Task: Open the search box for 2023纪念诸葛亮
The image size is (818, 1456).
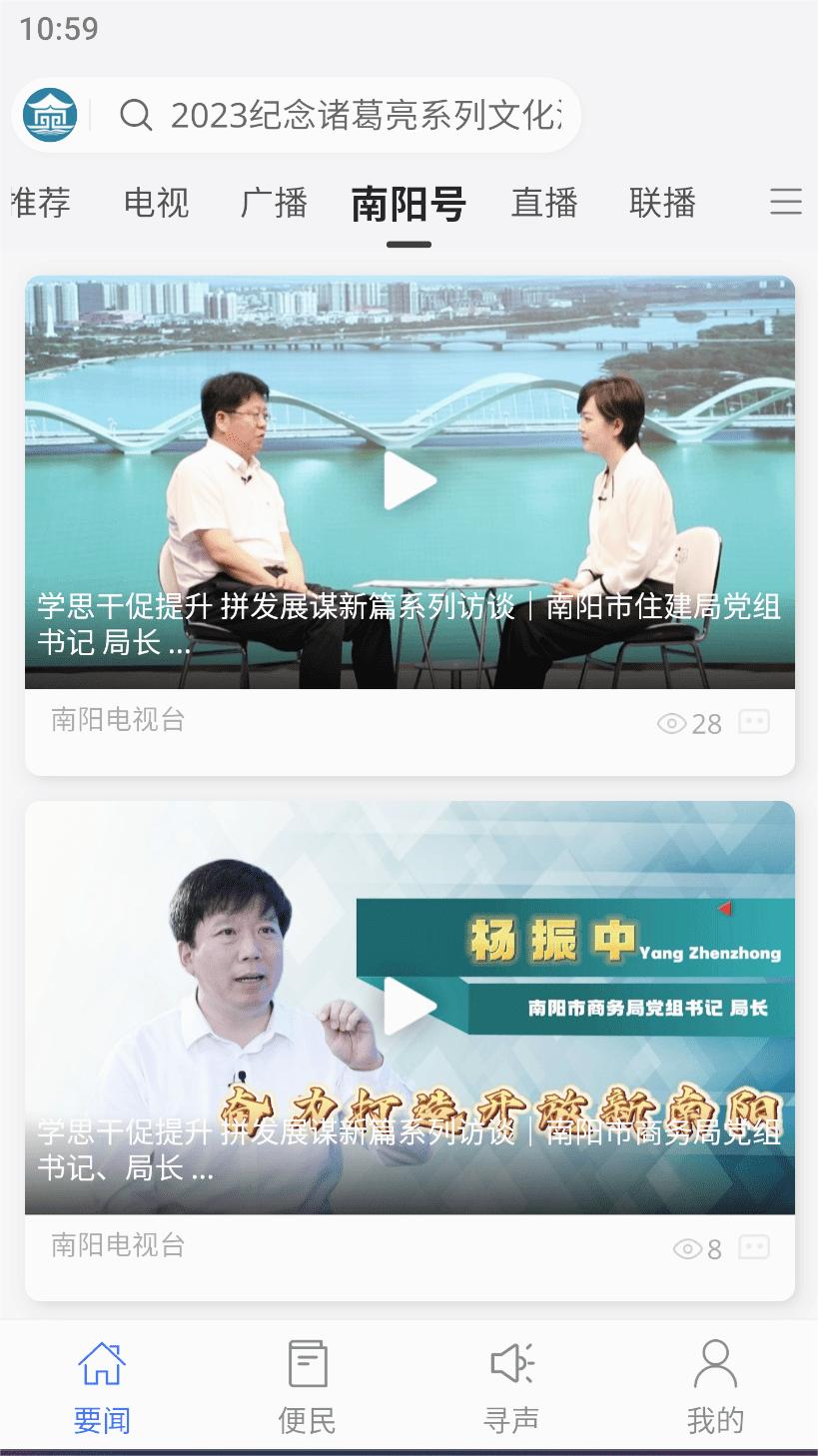Action: point(340,116)
